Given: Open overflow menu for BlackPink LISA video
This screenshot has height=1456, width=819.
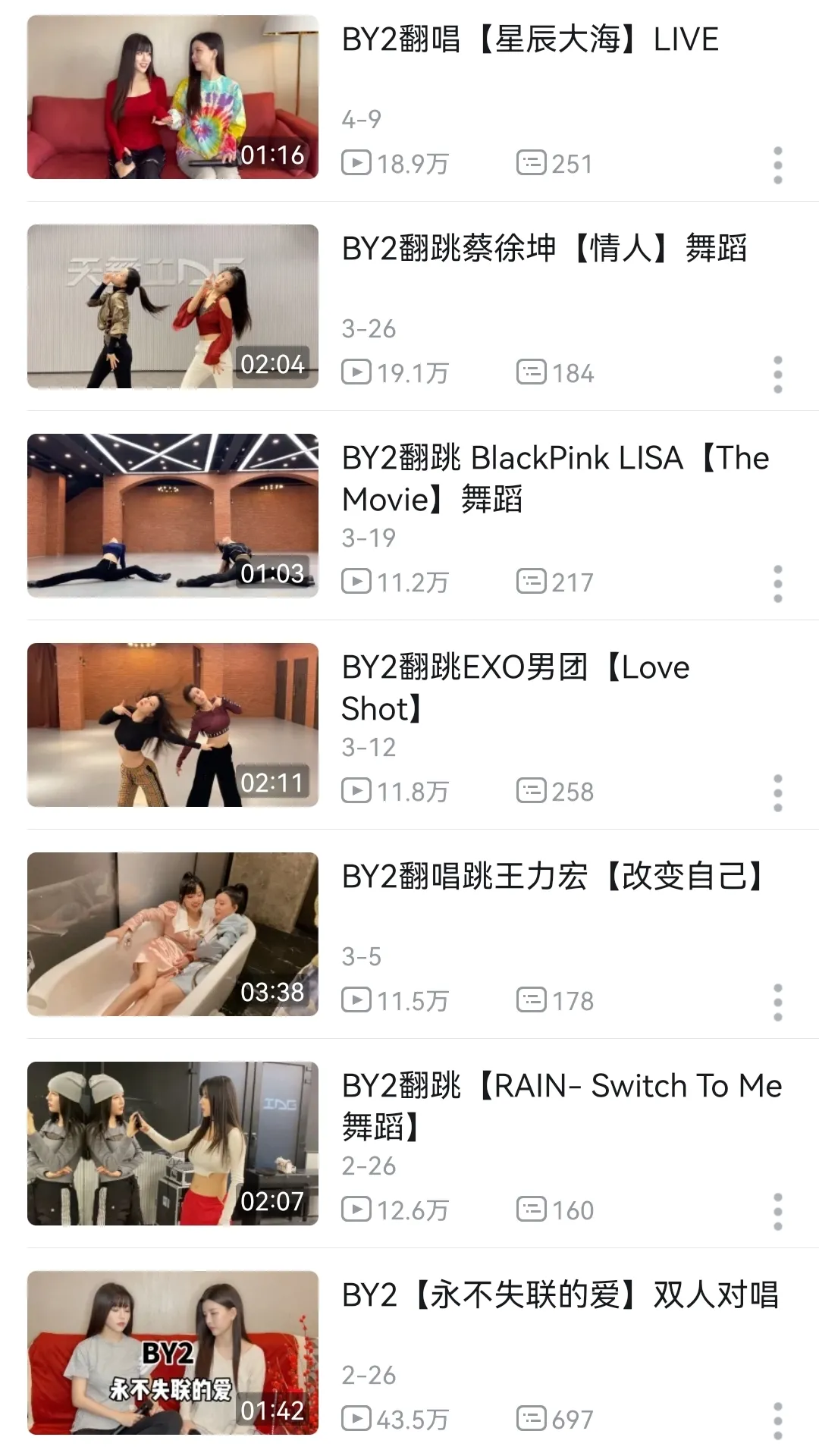Looking at the screenshot, I should click(x=777, y=583).
